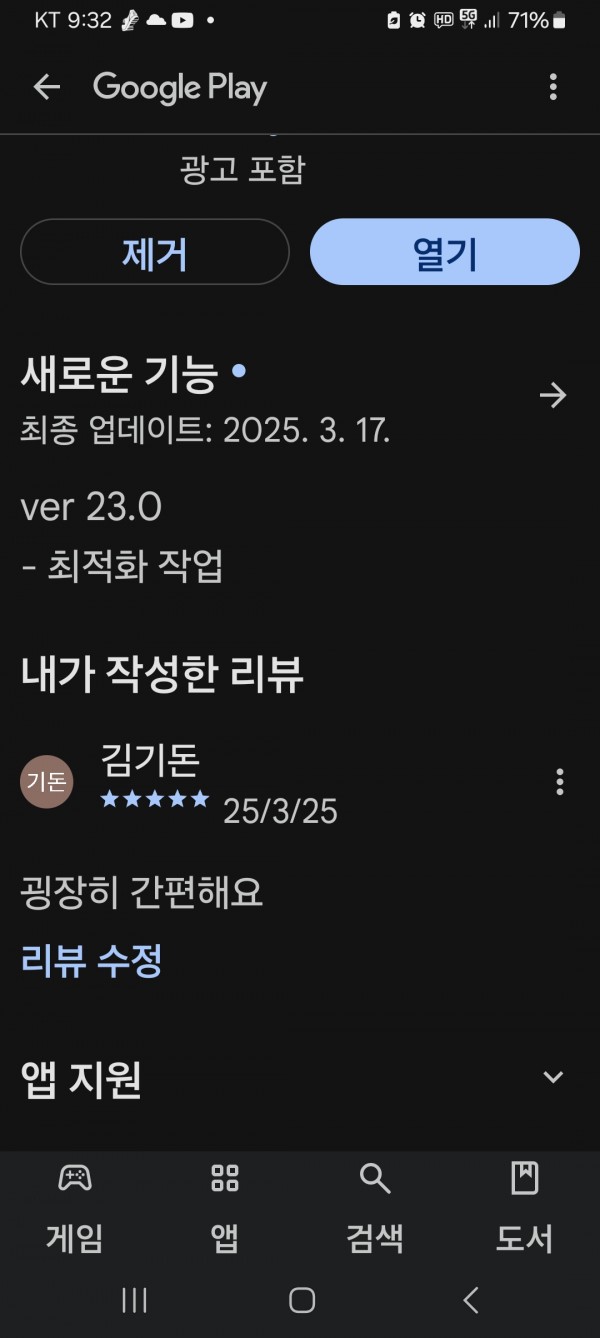Switch to the 도서 tab

[525, 1208]
